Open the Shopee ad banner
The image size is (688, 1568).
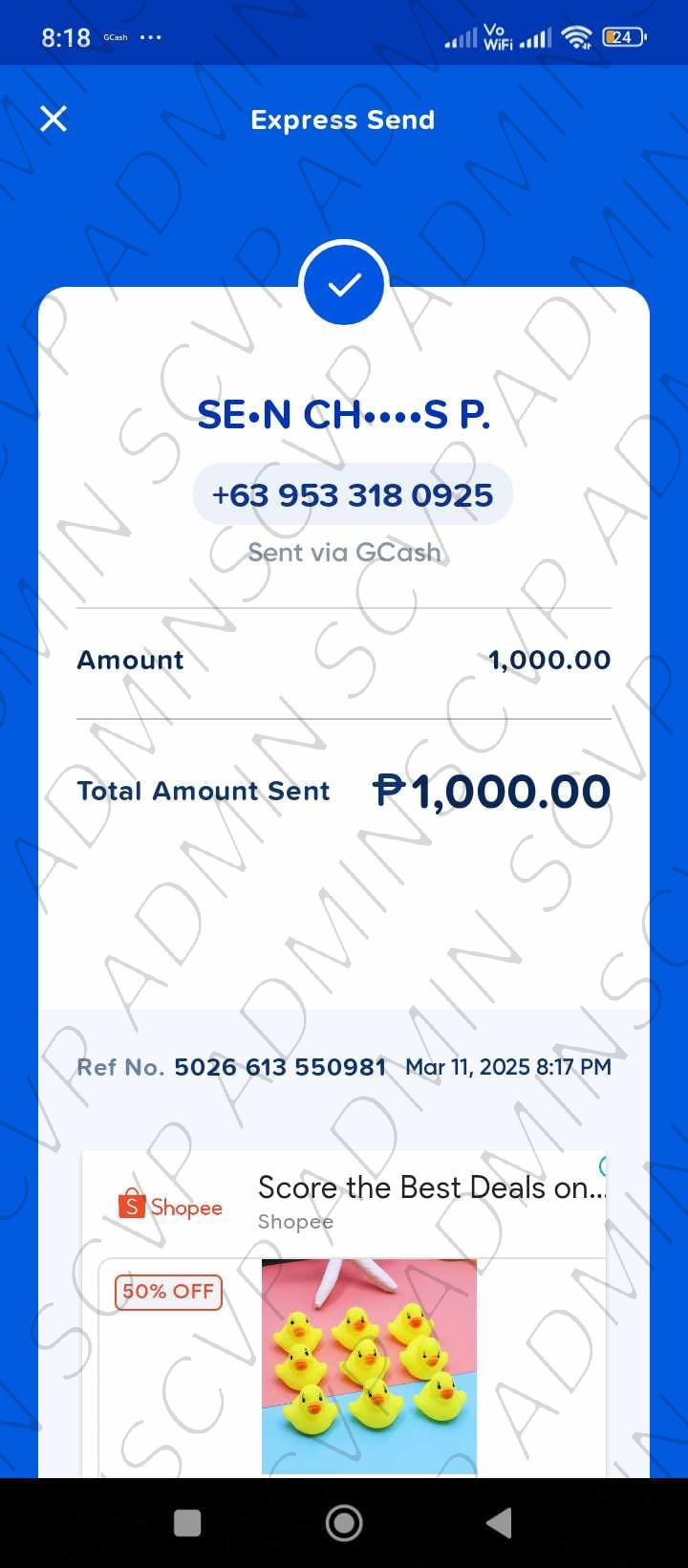click(x=430, y=1188)
